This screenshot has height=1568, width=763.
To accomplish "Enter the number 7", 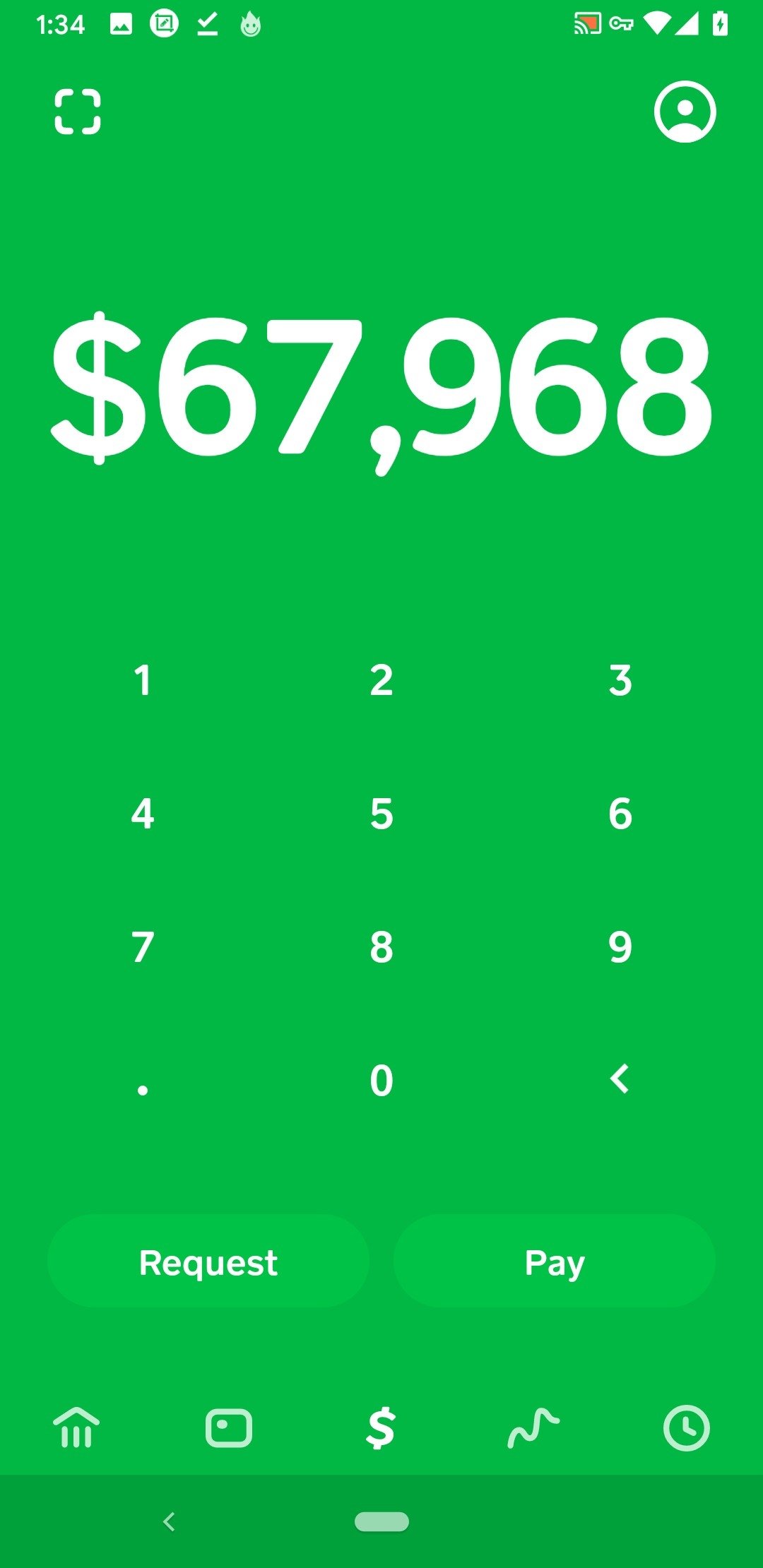I will click(143, 947).
